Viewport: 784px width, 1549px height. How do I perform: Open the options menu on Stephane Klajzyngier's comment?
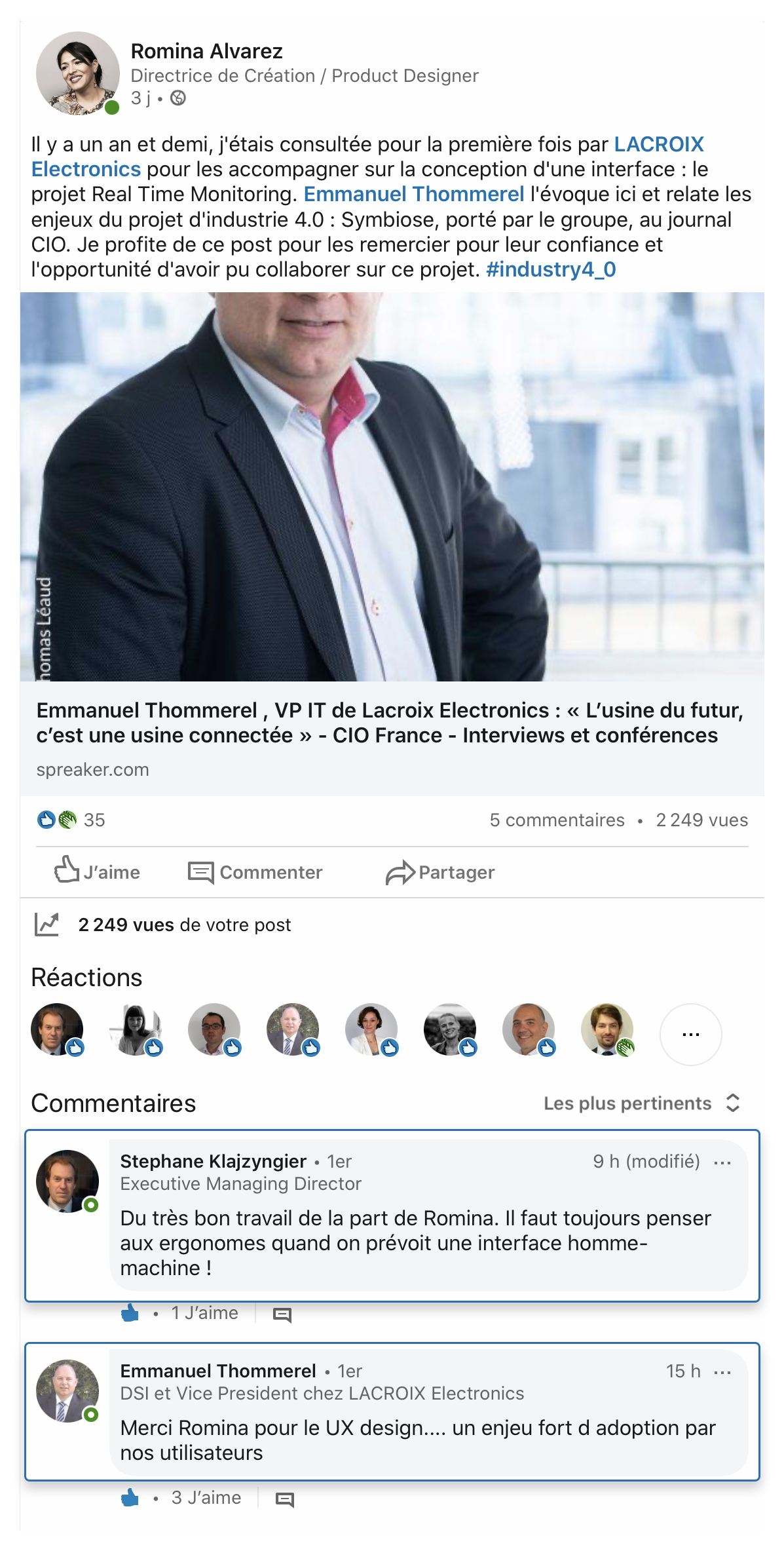(722, 1162)
